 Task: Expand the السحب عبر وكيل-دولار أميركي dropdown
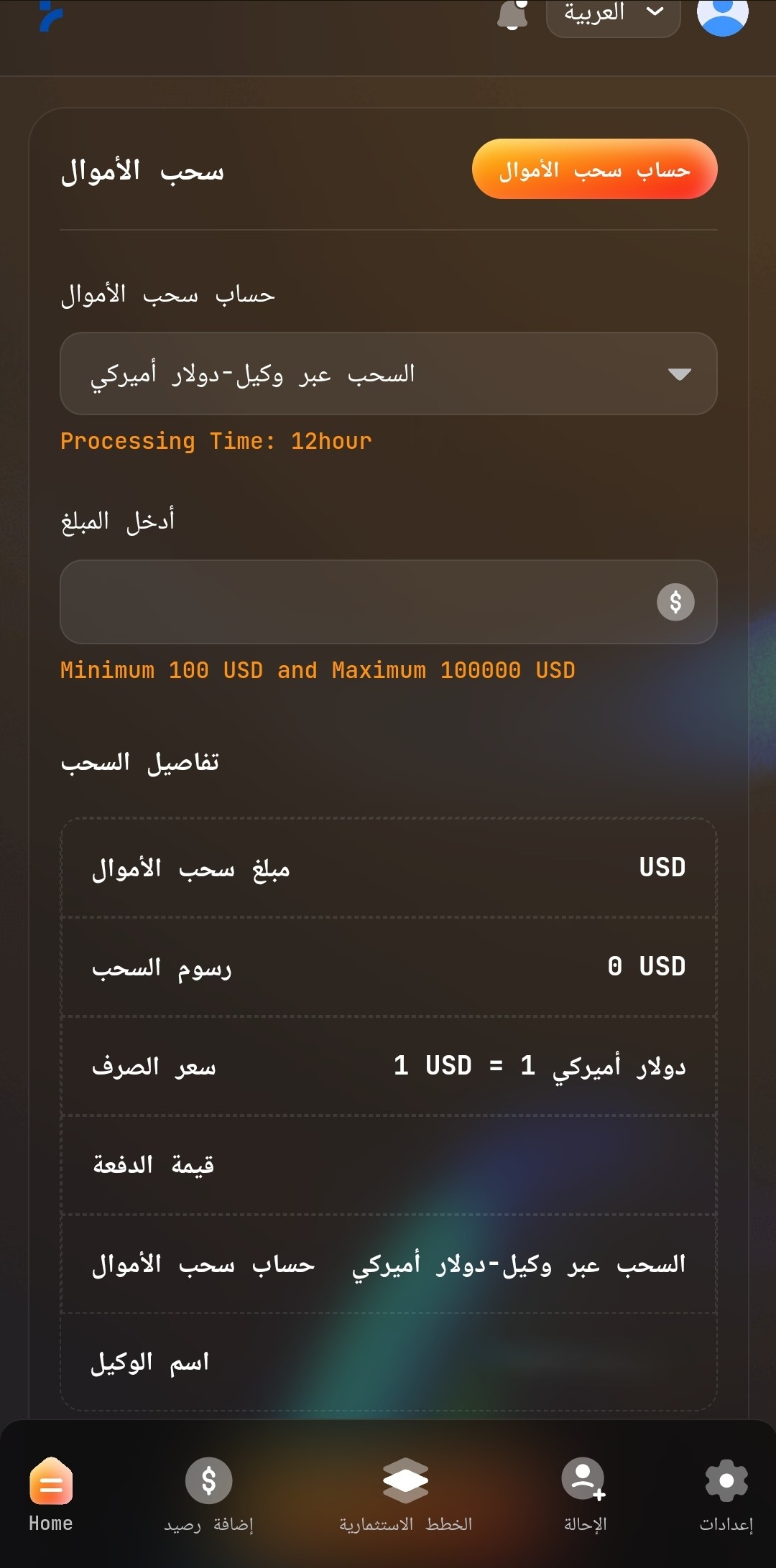tap(388, 374)
